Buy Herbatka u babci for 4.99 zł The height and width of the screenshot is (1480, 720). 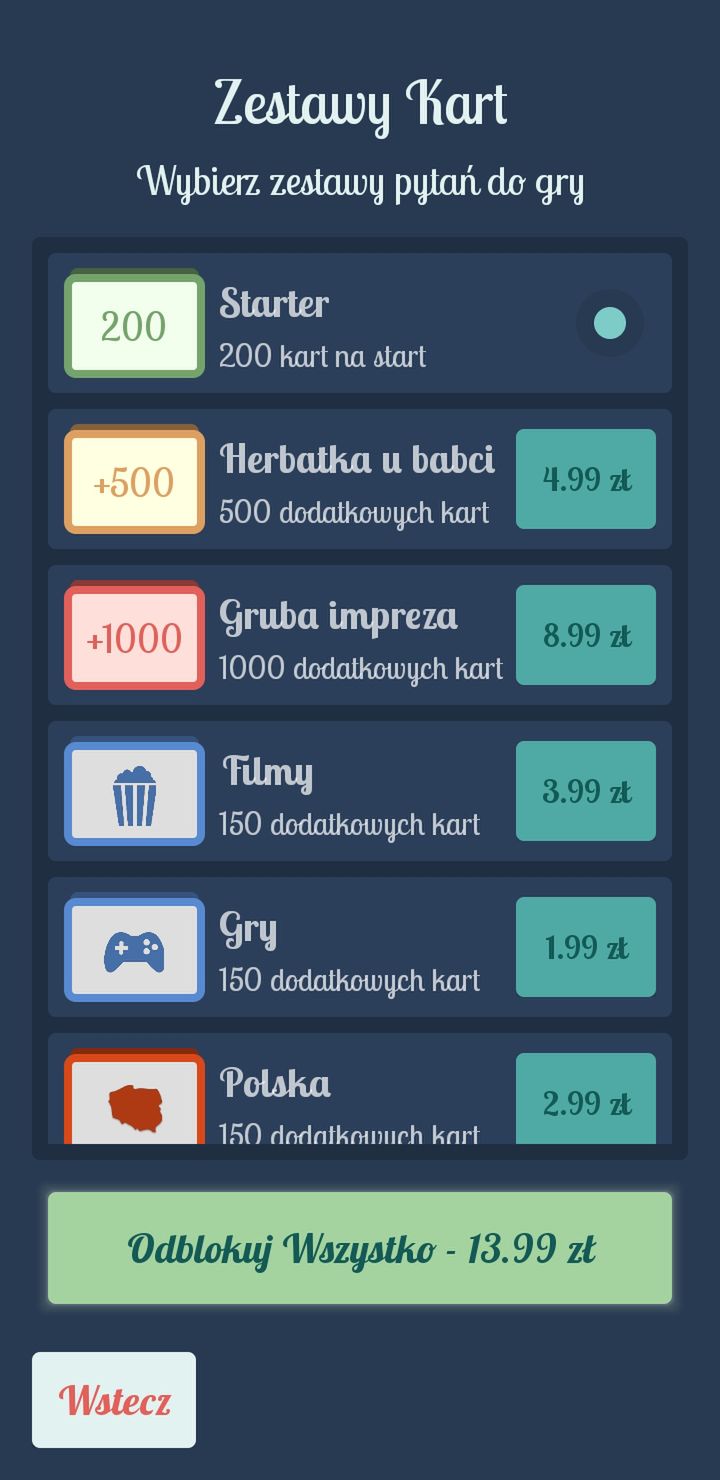[x=586, y=479]
